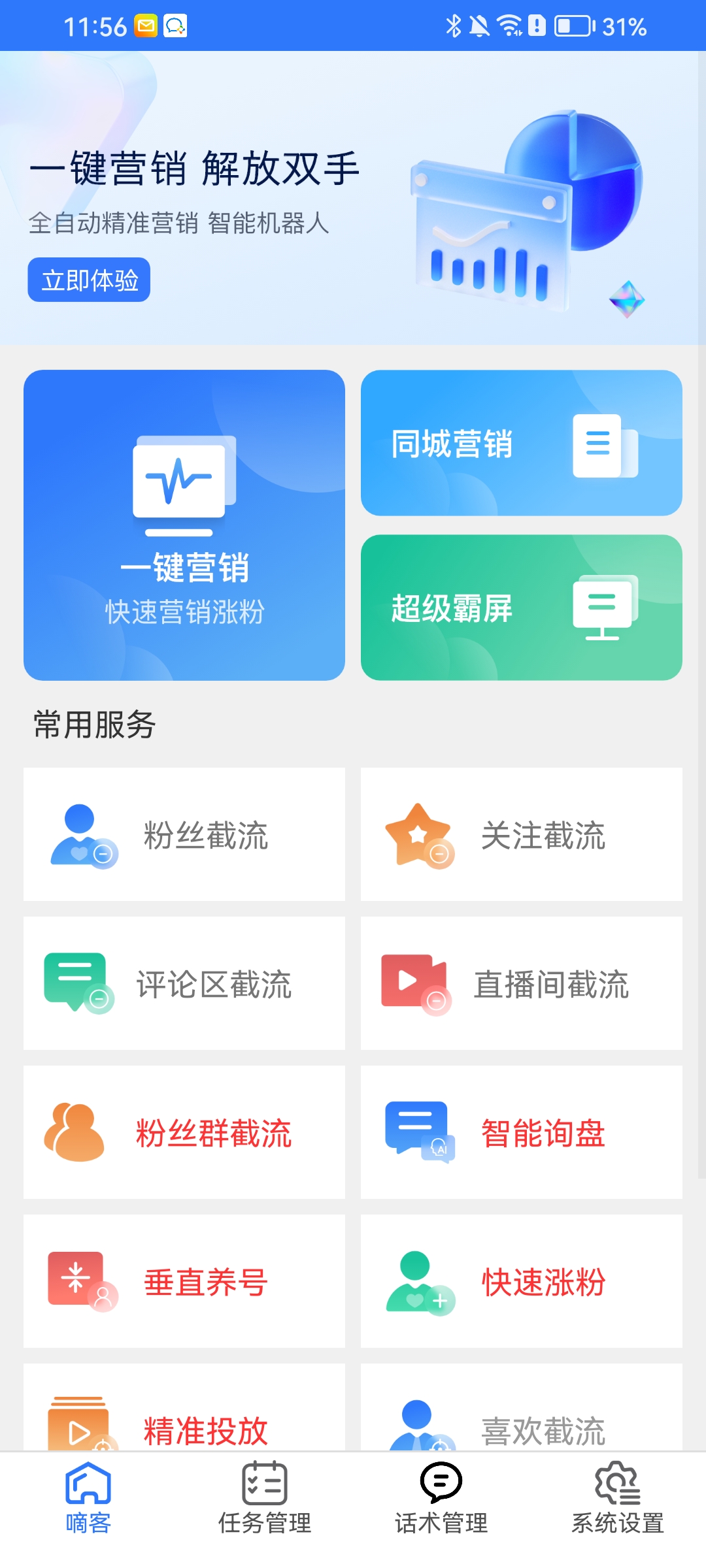Viewport: 706px width, 1568px height.
Task: Tap the 立即体验 button
Action: (89, 280)
